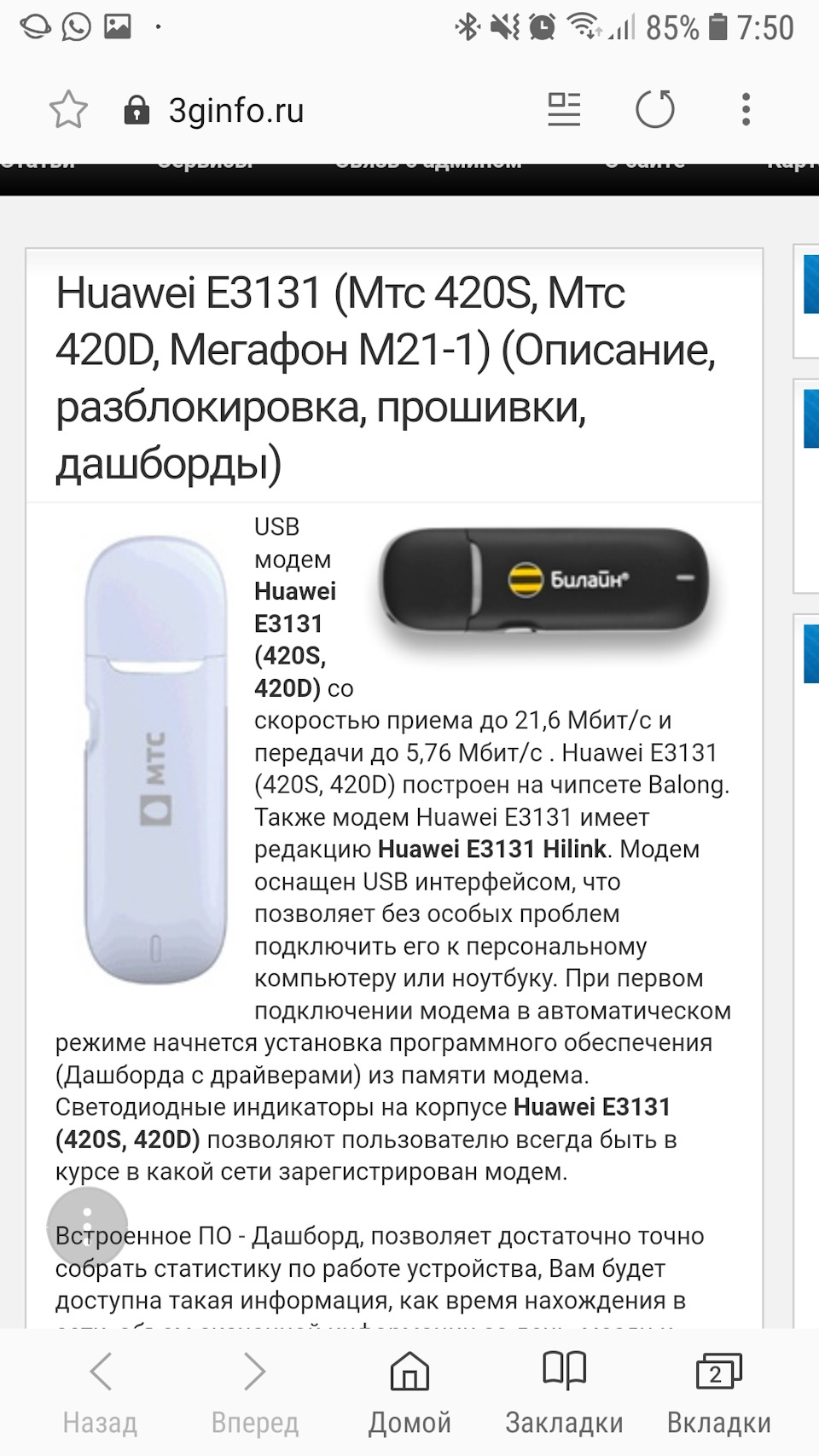The width and height of the screenshot is (819, 1456).
Task: Open the floating three-dot quick menu
Action: (87, 1226)
